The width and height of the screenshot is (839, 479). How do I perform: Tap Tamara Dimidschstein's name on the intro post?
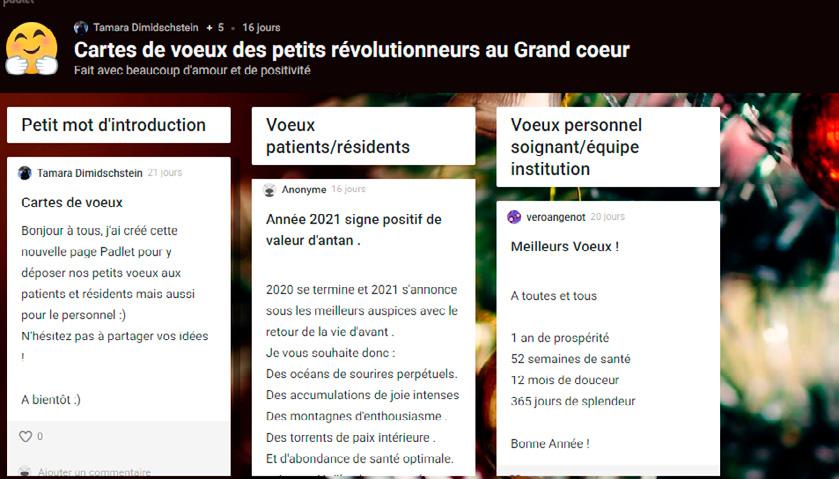[x=89, y=173]
